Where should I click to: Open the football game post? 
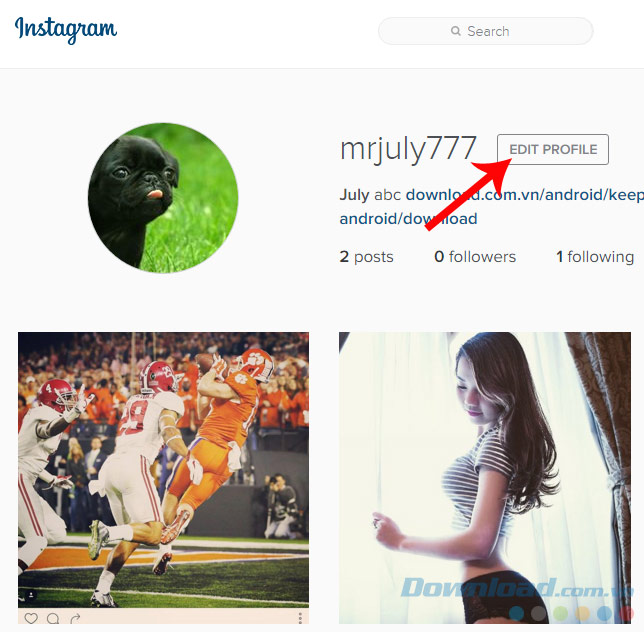pyautogui.click(x=163, y=470)
